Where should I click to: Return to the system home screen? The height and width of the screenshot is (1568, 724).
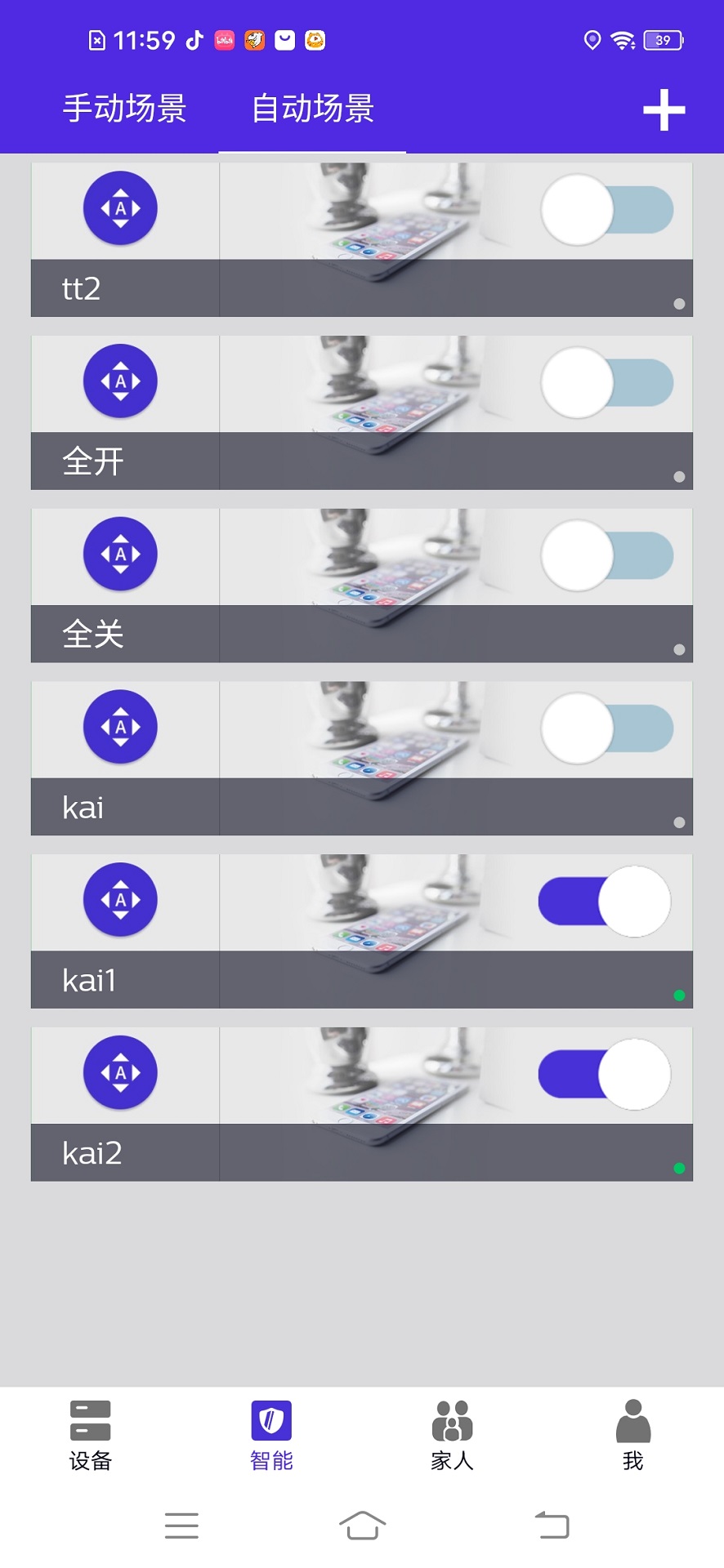coord(362,1525)
